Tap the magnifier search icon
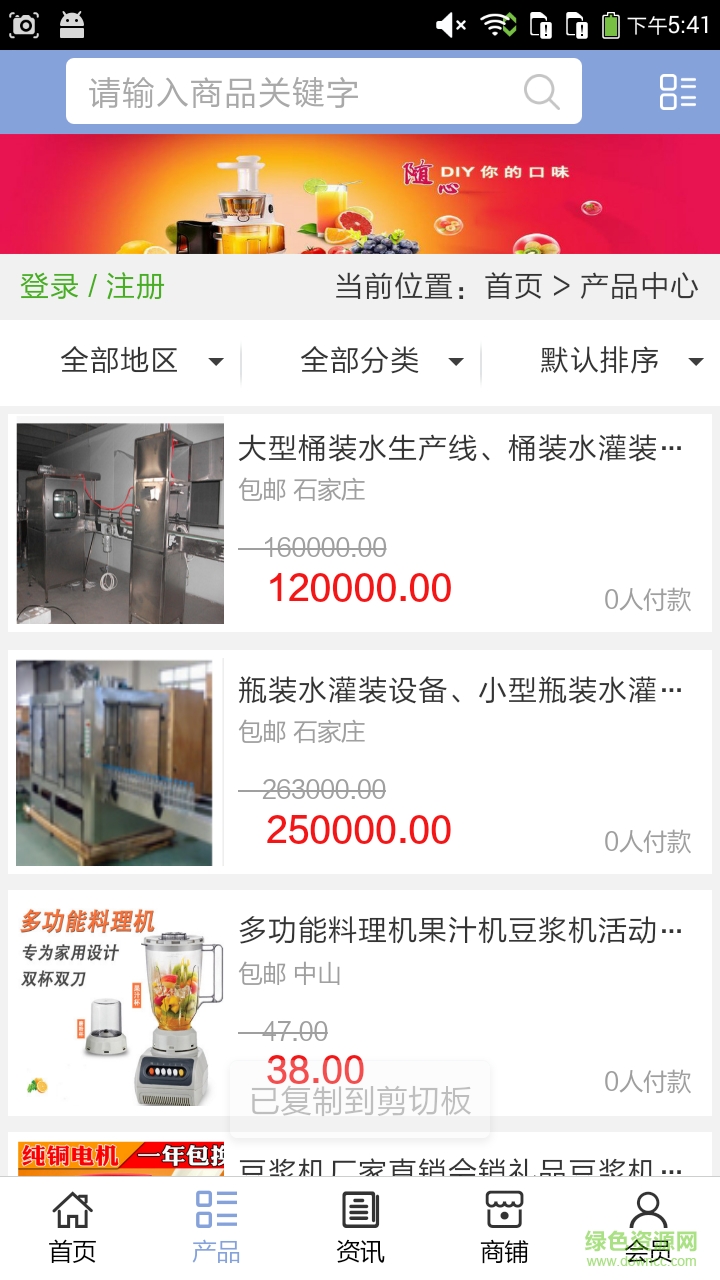The image size is (720, 1280). pyautogui.click(x=541, y=92)
